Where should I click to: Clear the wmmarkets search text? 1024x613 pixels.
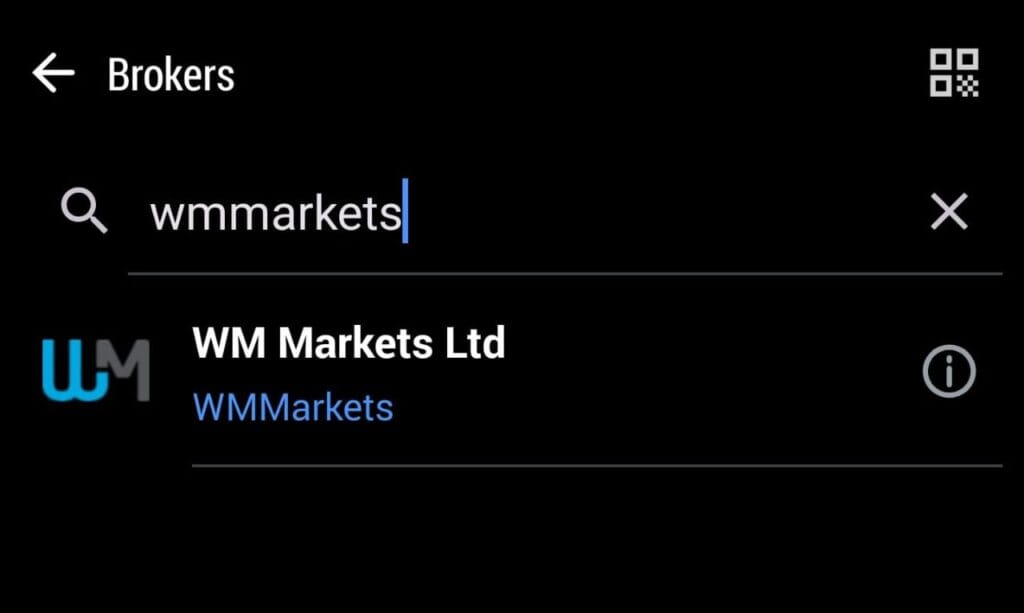pos(948,212)
